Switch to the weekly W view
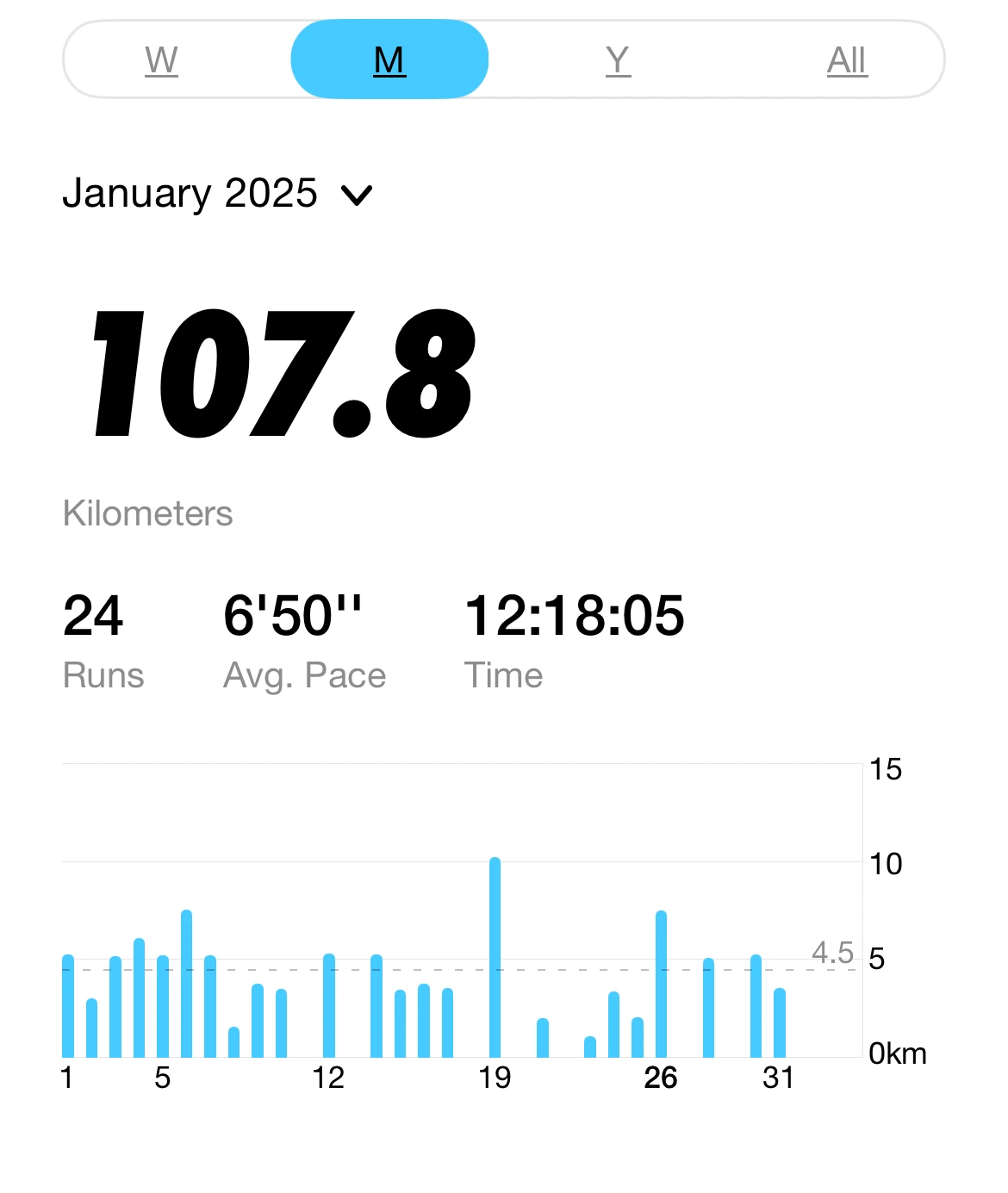This screenshot has height=1193, width=1008. coord(161,60)
